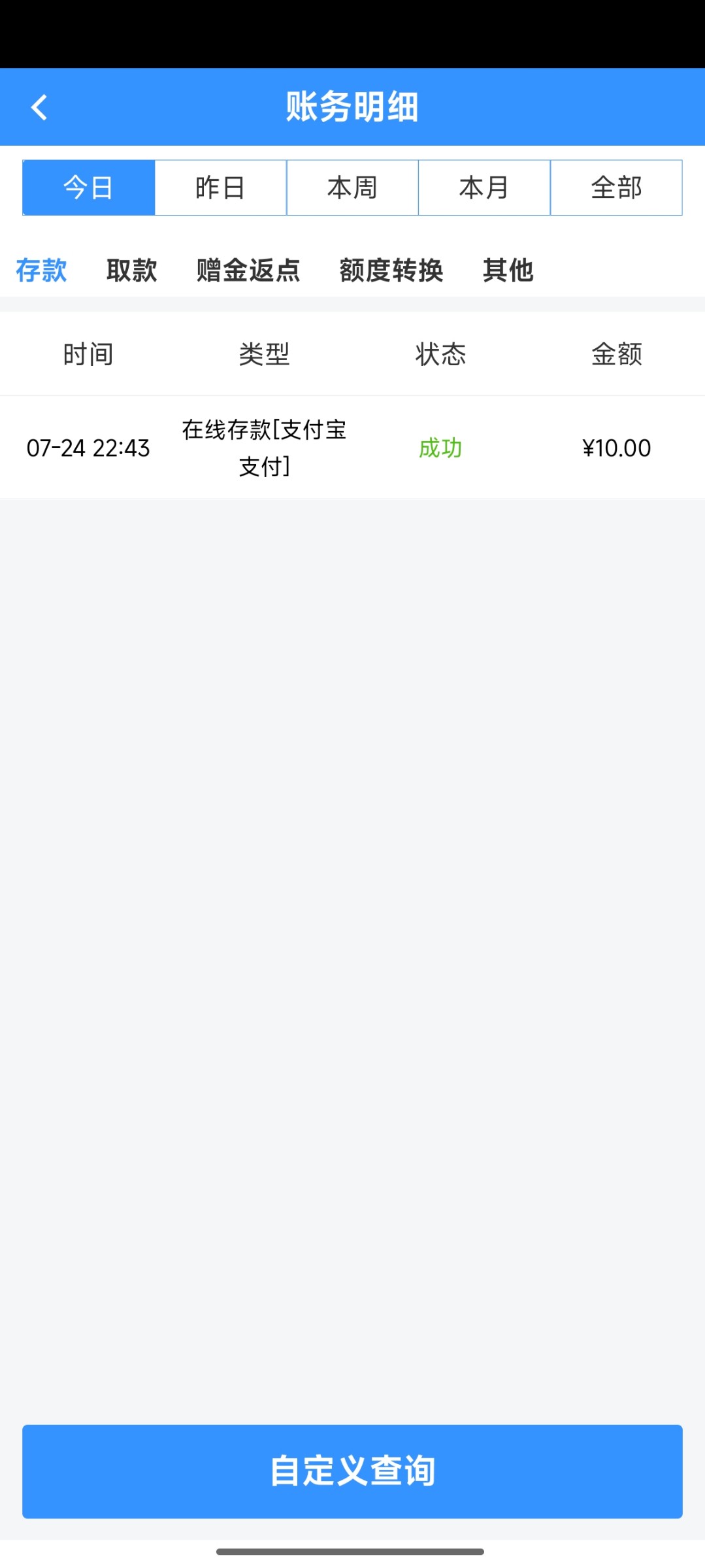This screenshot has width=705, height=1568.
Task: Select the 全部 time filter tab
Action: [x=616, y=188]
